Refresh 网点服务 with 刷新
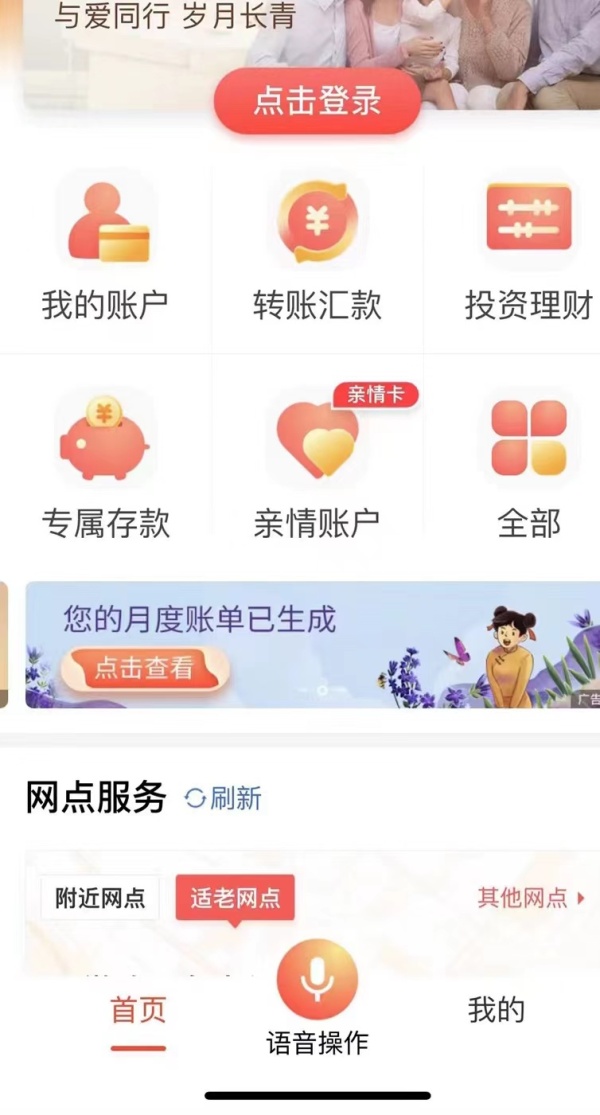 (x=224, y=798)
